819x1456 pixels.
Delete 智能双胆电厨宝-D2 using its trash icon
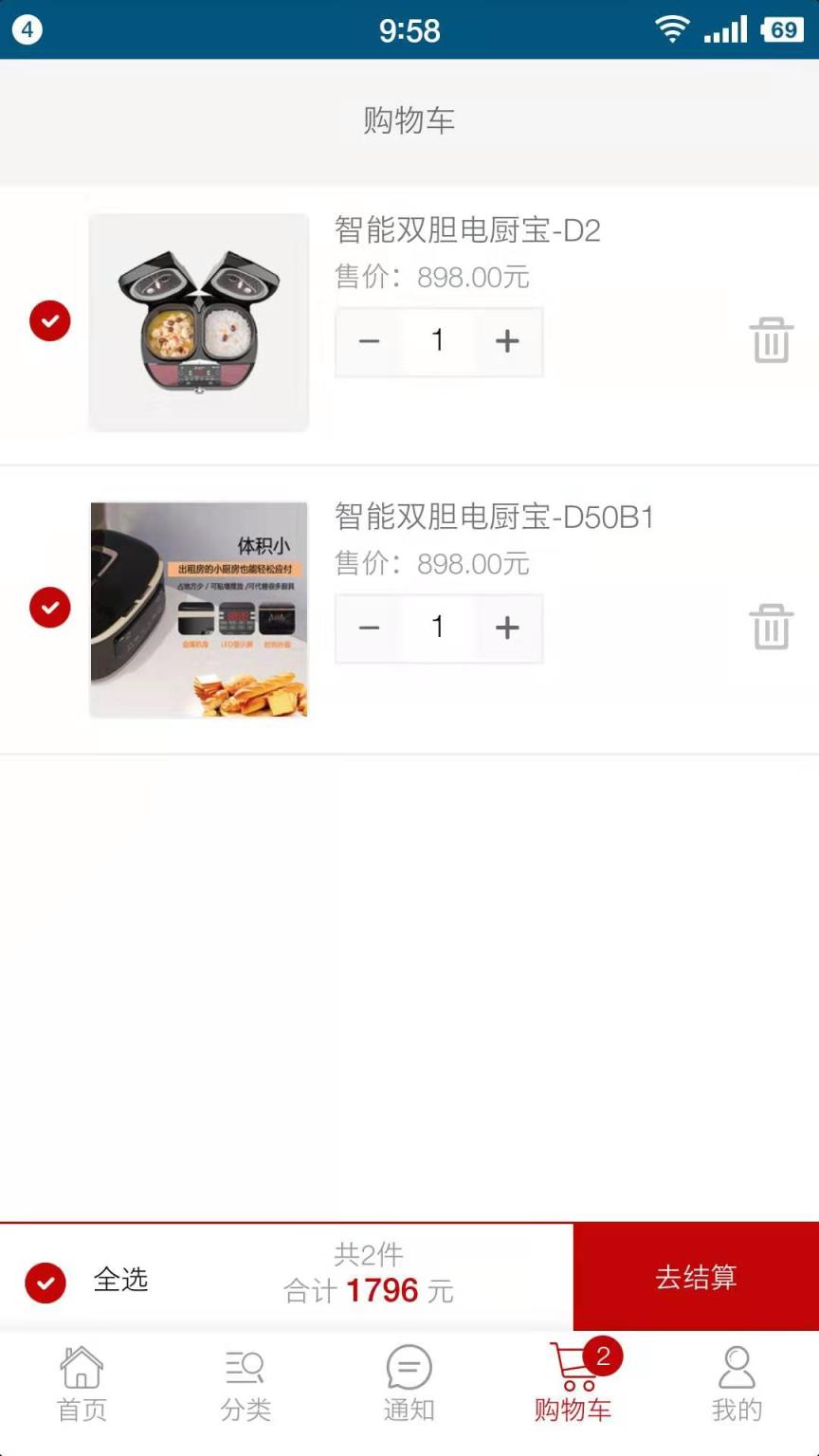click(772, 339)
